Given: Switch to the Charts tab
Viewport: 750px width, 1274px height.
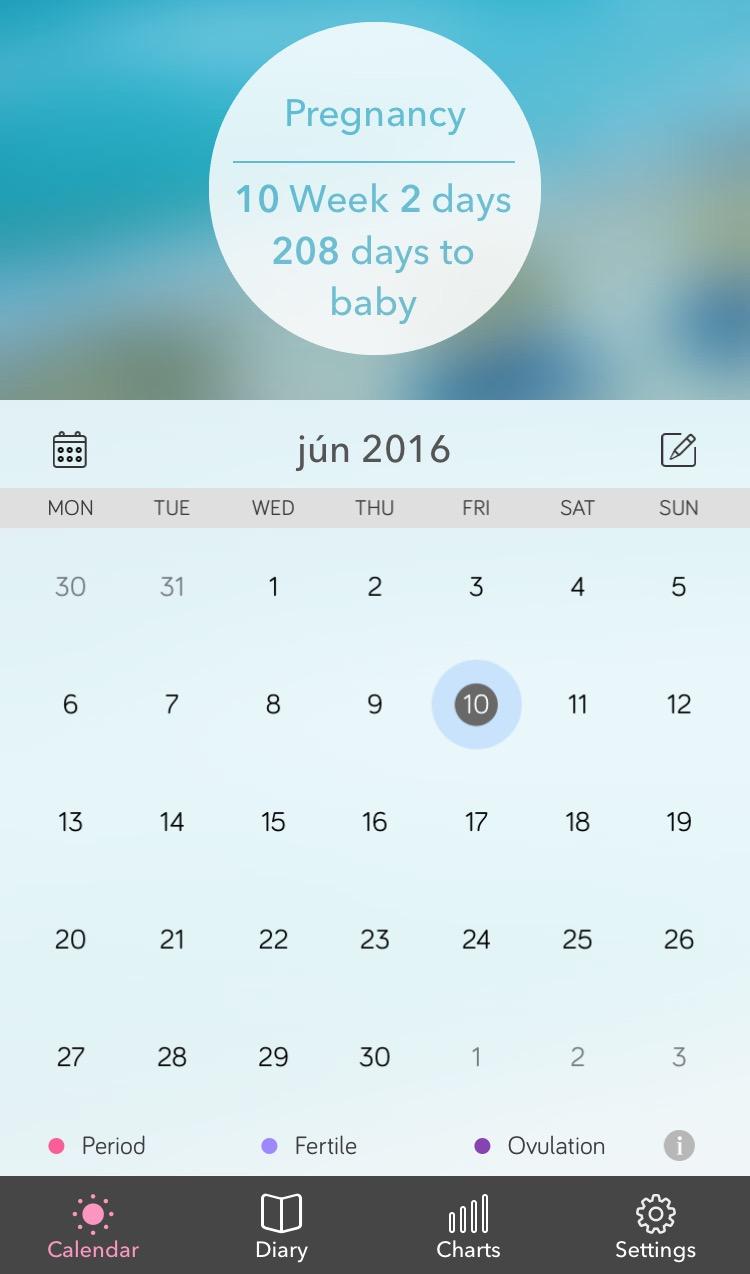Looking at the screenshot, I should click(468, 1226).
